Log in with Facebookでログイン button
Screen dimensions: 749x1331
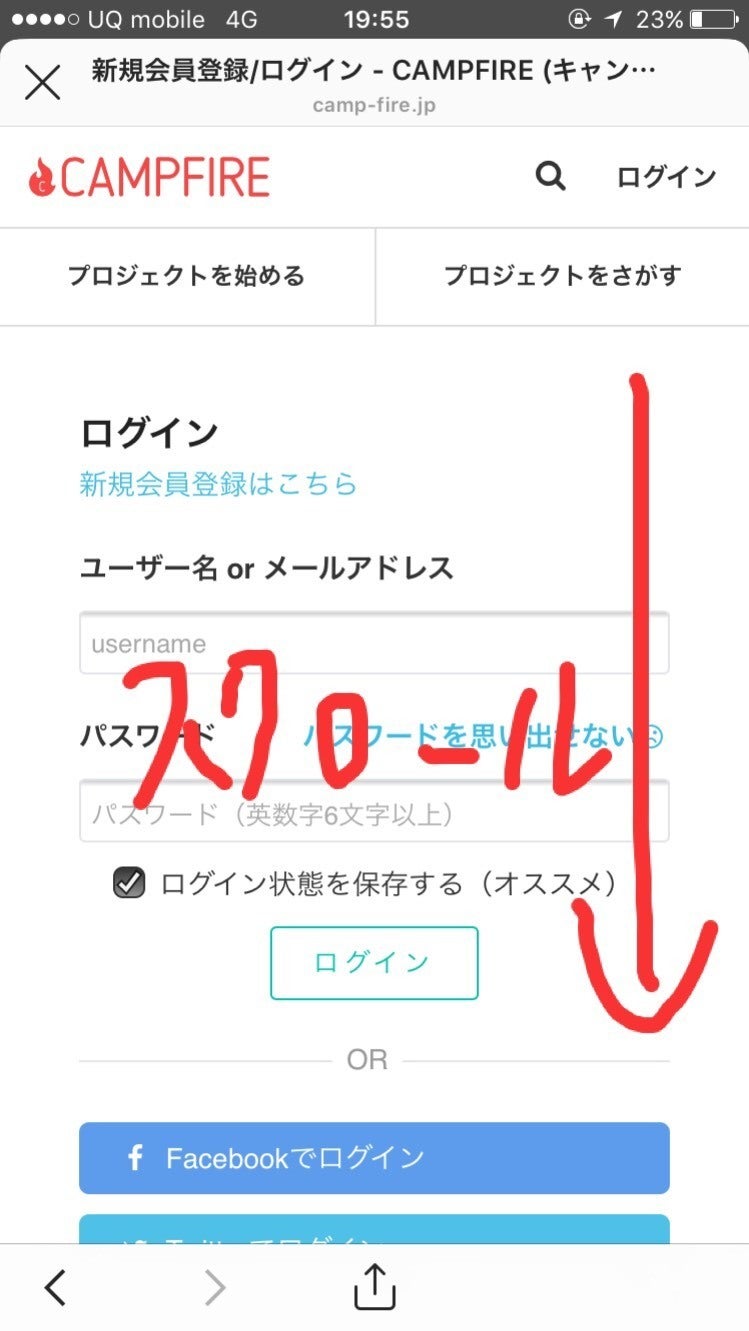tap(374, 1158)
